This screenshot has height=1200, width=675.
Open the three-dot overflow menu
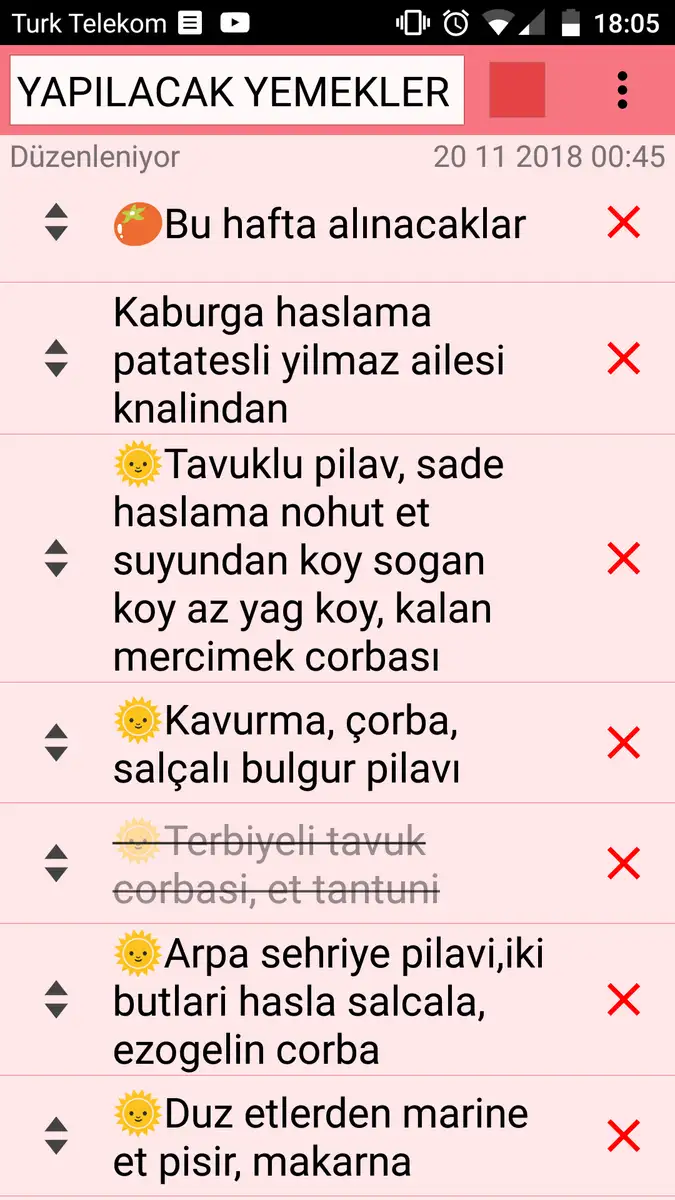[622, 90]
